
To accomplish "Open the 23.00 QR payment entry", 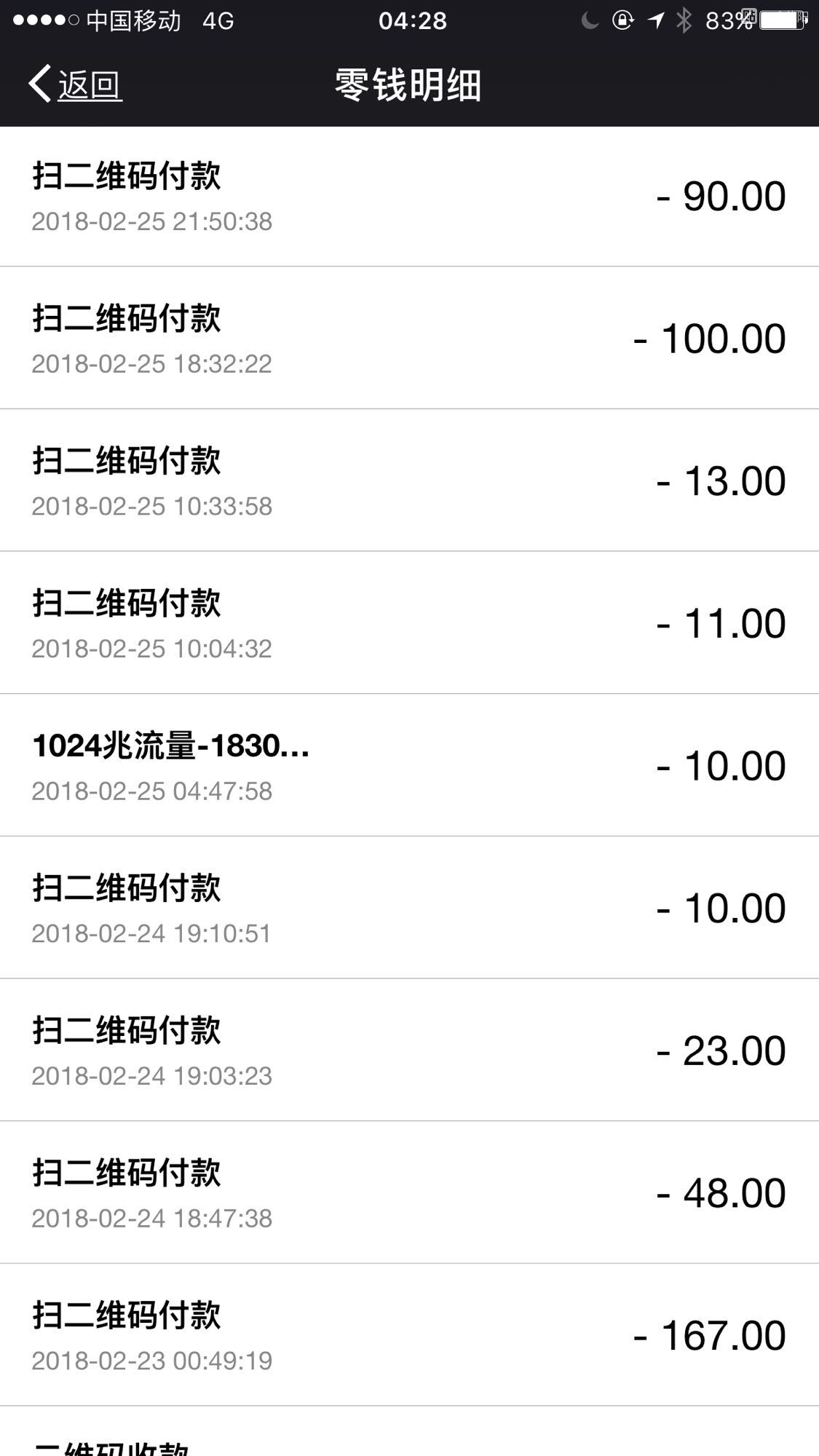I will (x=409, y=1051).
